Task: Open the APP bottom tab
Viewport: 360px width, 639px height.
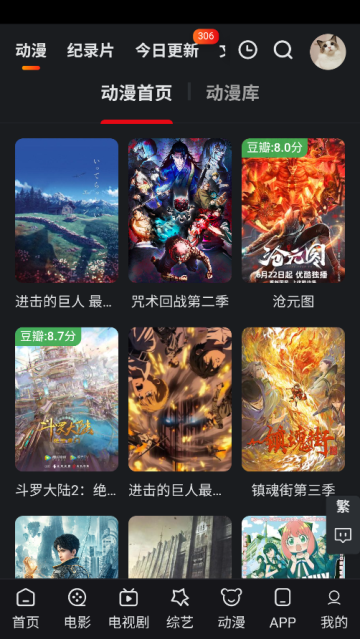Action: tap(283, 608)
